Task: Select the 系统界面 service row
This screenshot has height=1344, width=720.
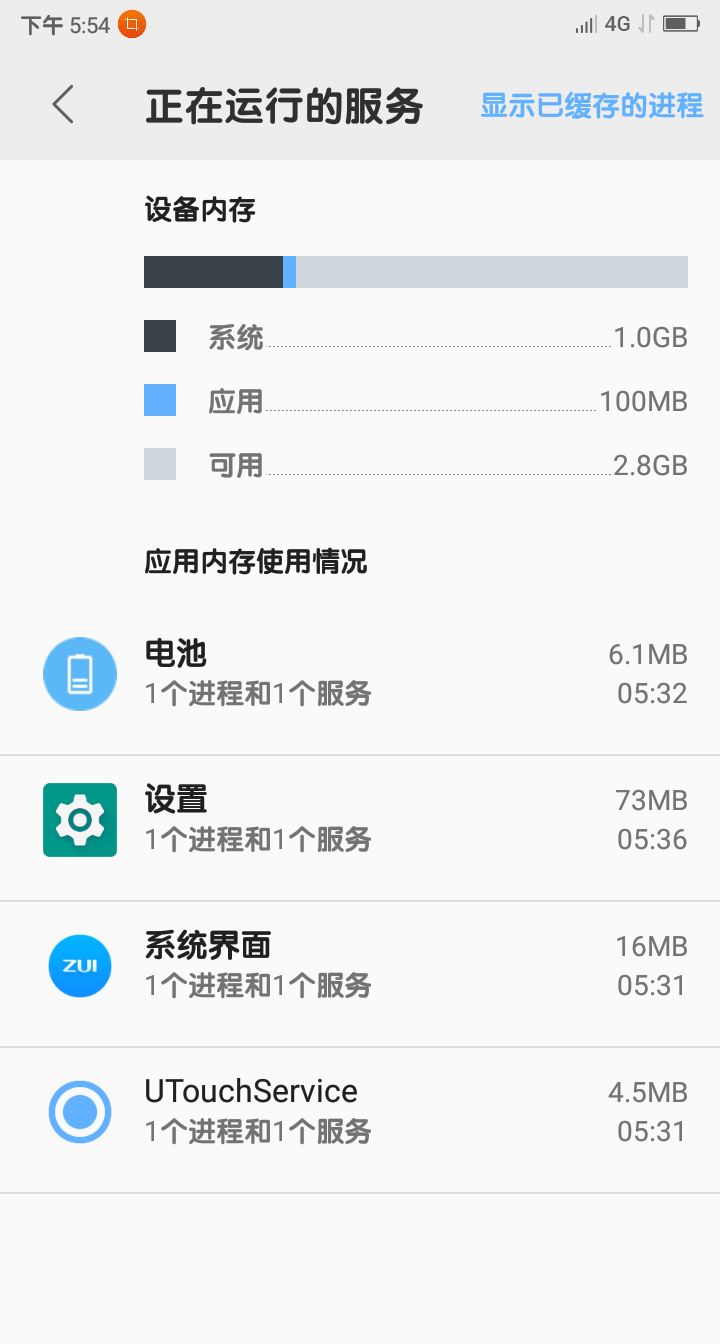Action: 360,966
